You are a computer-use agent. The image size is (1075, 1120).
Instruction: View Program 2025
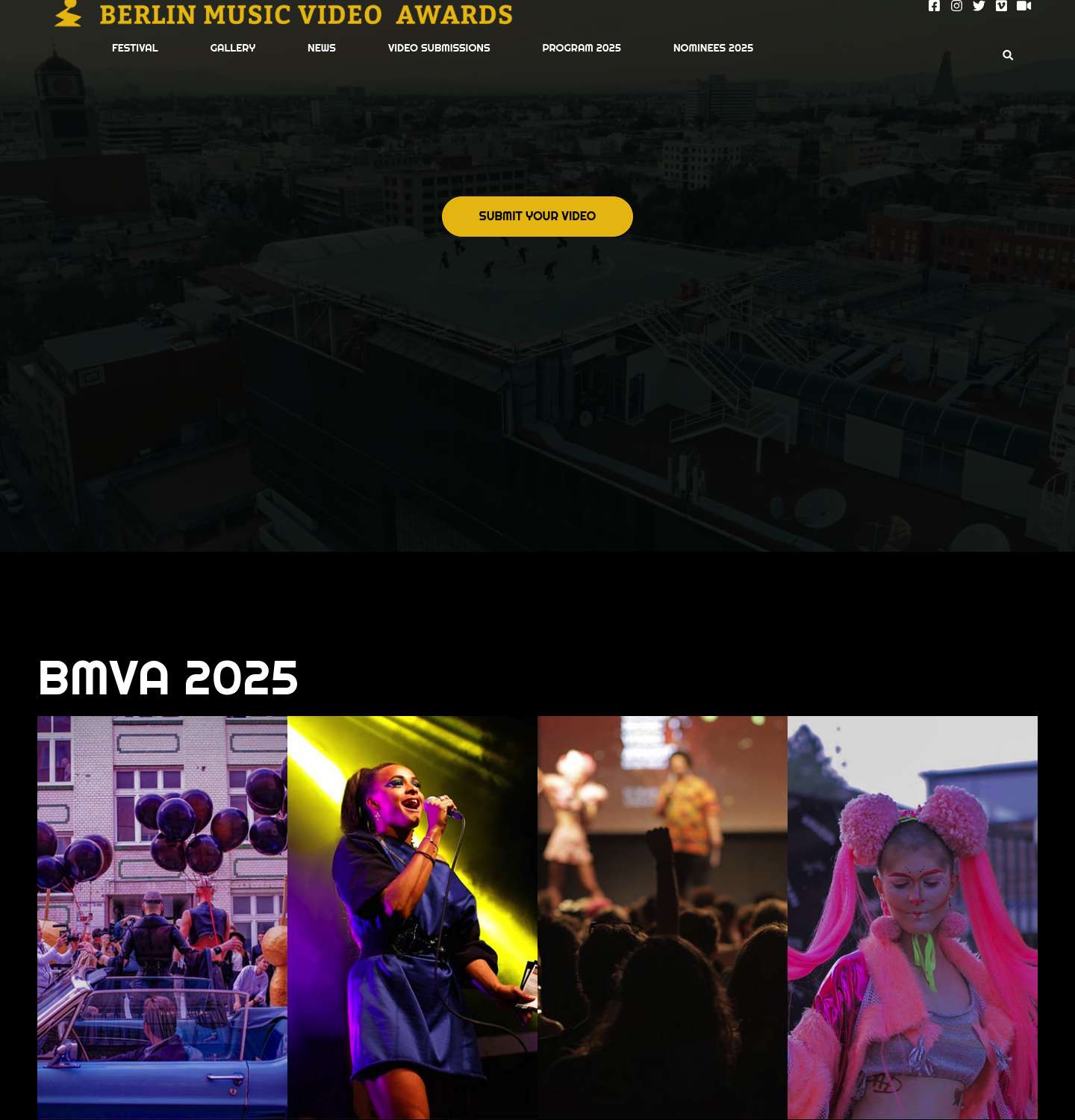click(582, 48)
